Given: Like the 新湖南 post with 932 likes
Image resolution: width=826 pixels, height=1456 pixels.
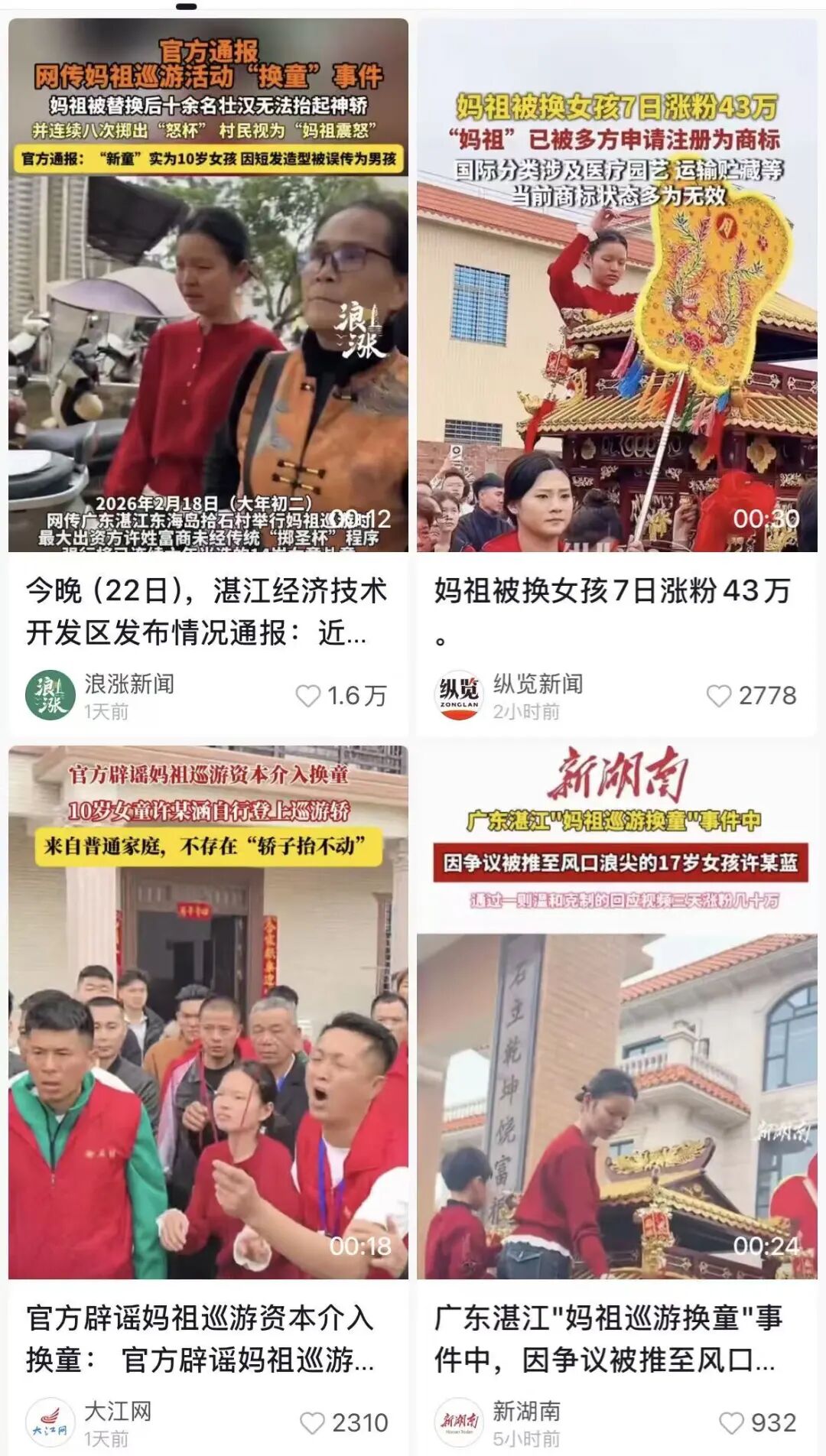Looking at the screenshot, I should tap(731, 1423).
